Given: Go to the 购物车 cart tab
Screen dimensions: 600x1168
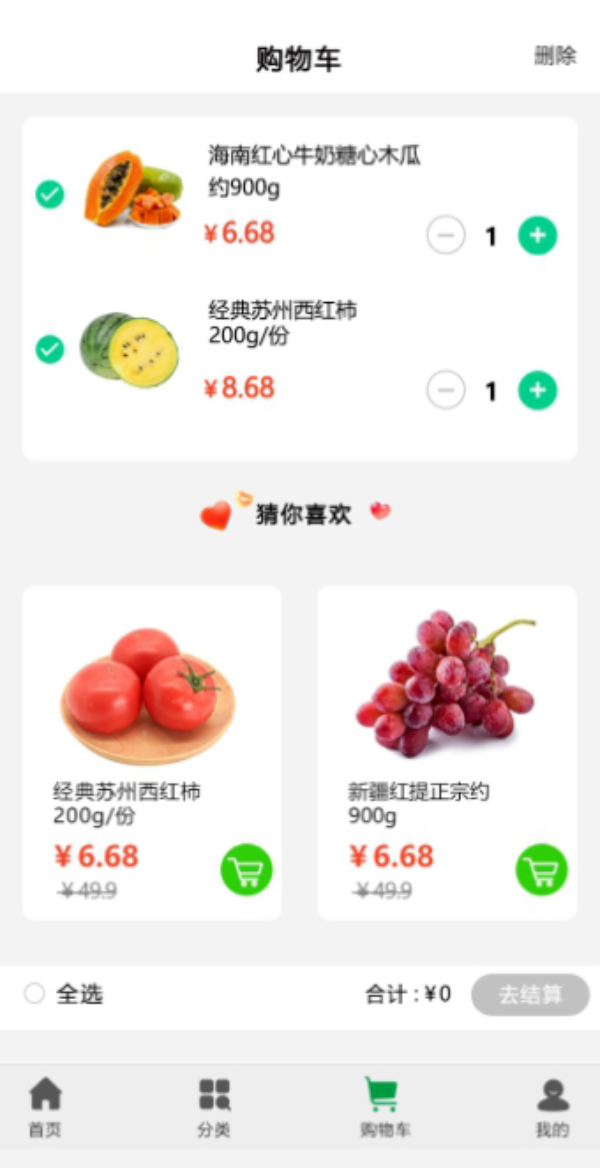Looking at the screenshot, I should tap(385, 1107).
